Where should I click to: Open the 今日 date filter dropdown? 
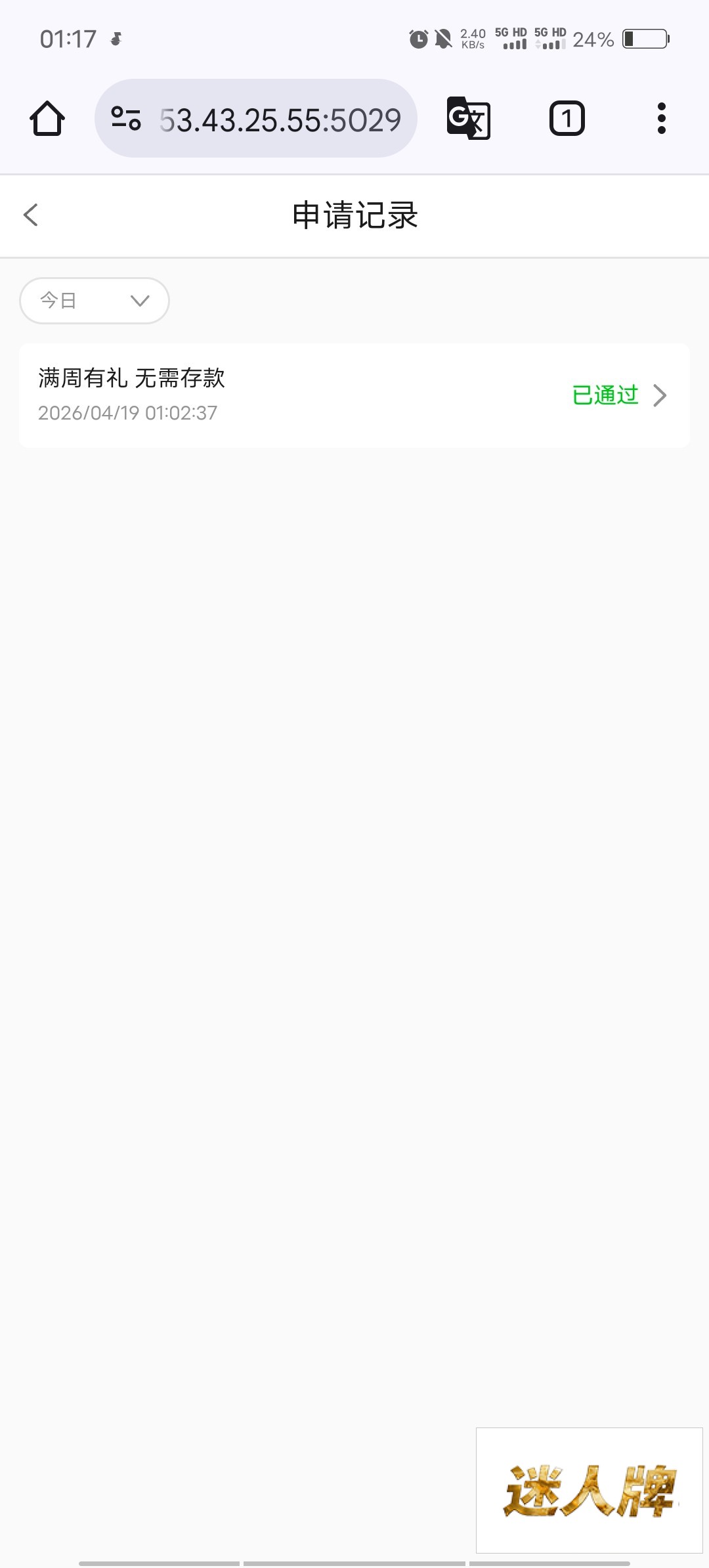[x=95, y=301]
